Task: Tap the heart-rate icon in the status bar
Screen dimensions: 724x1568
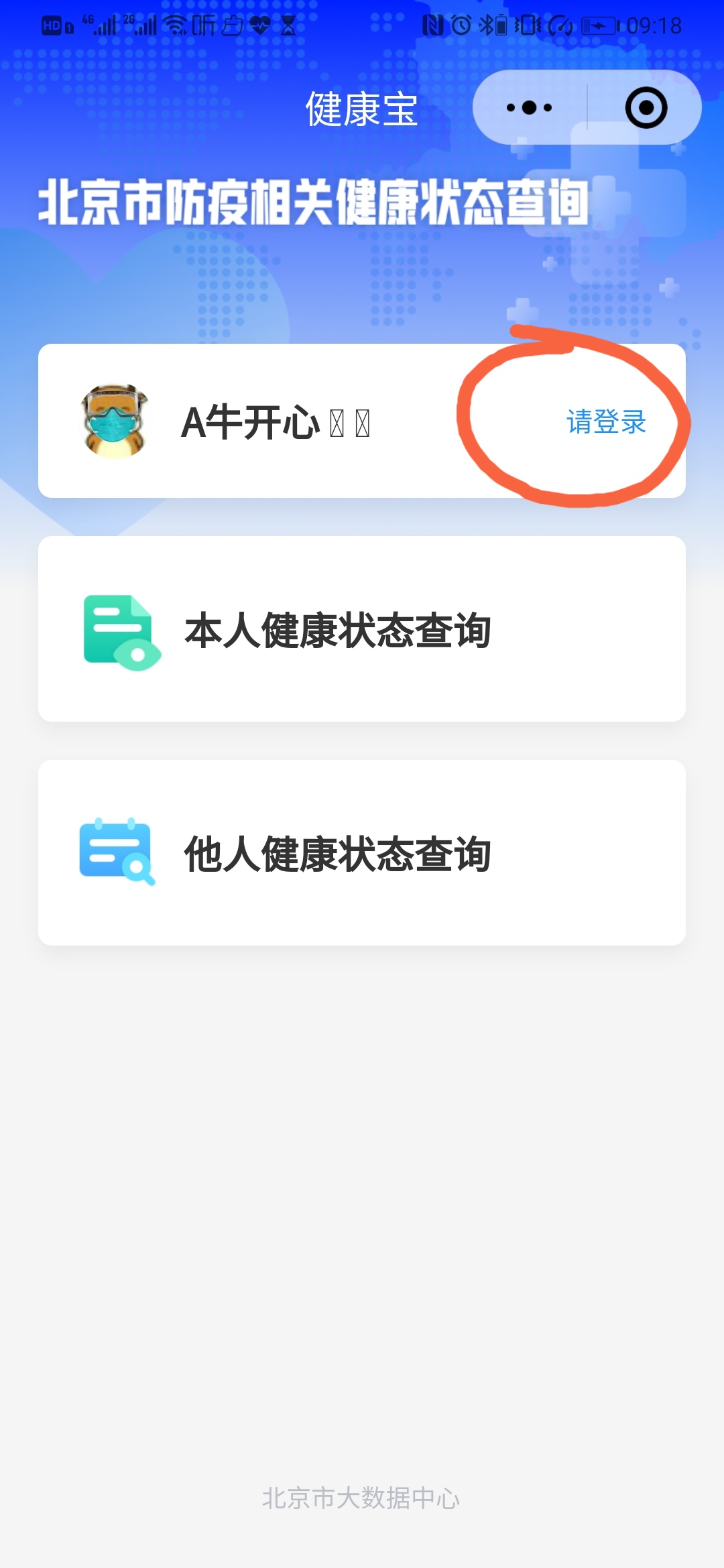Action: tap(259, 25)
